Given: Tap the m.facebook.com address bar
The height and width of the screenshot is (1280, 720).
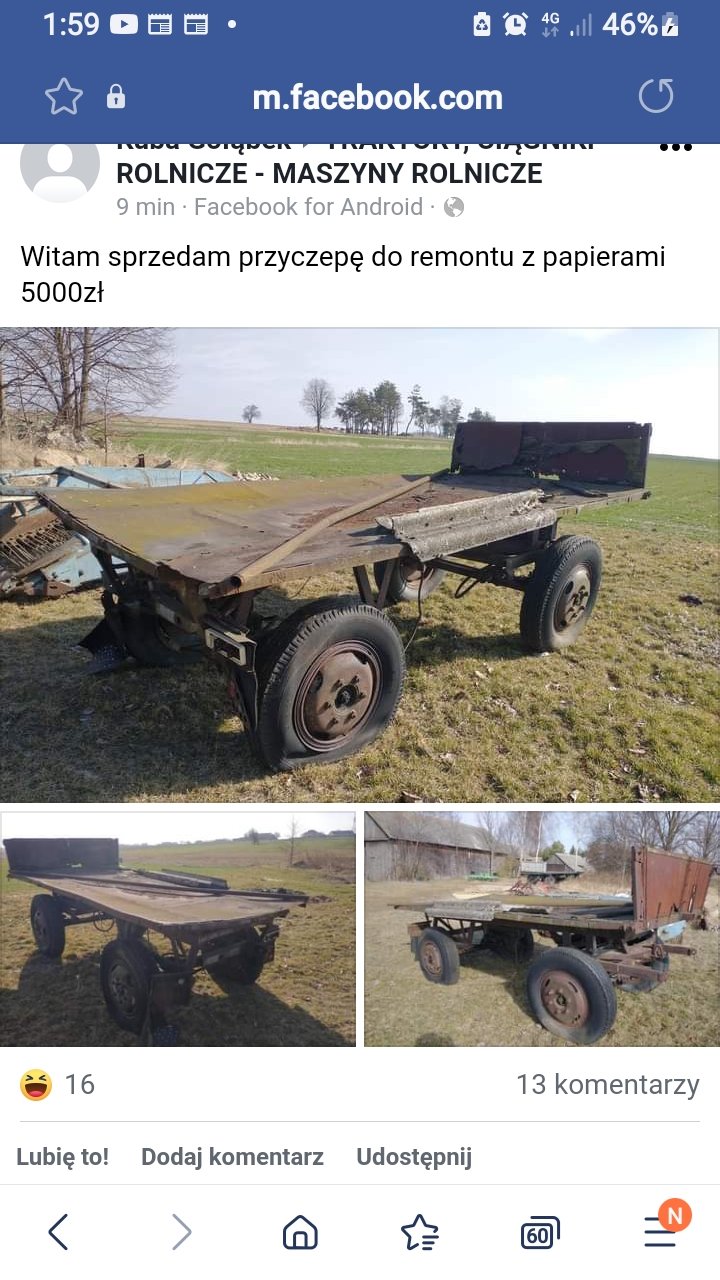Looking at the screenshot, I should 377,97.
